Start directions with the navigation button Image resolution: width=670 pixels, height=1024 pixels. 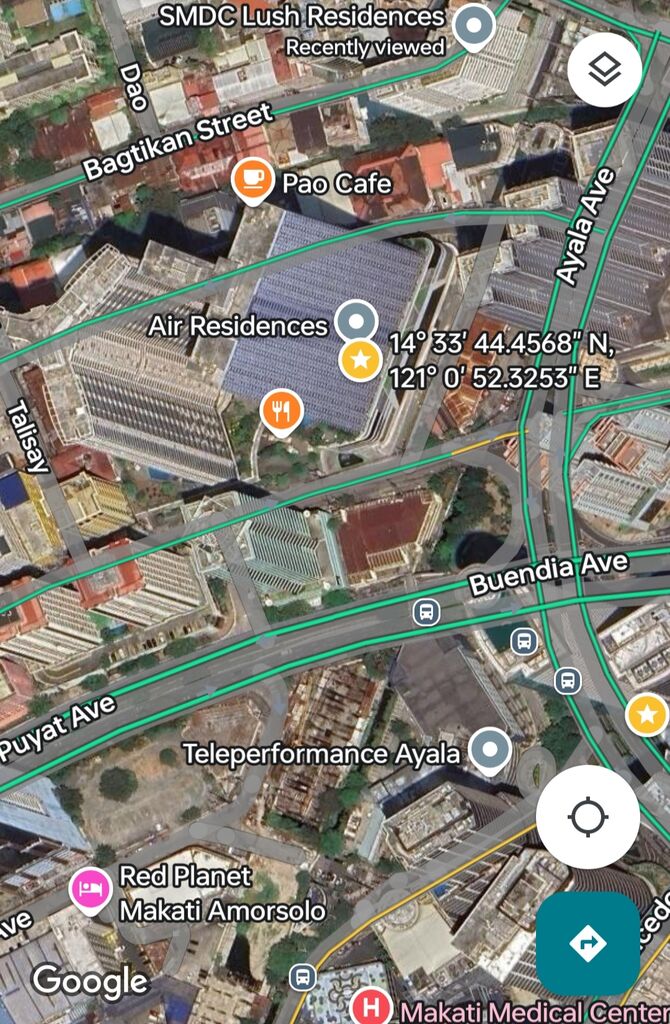point(588,943)
